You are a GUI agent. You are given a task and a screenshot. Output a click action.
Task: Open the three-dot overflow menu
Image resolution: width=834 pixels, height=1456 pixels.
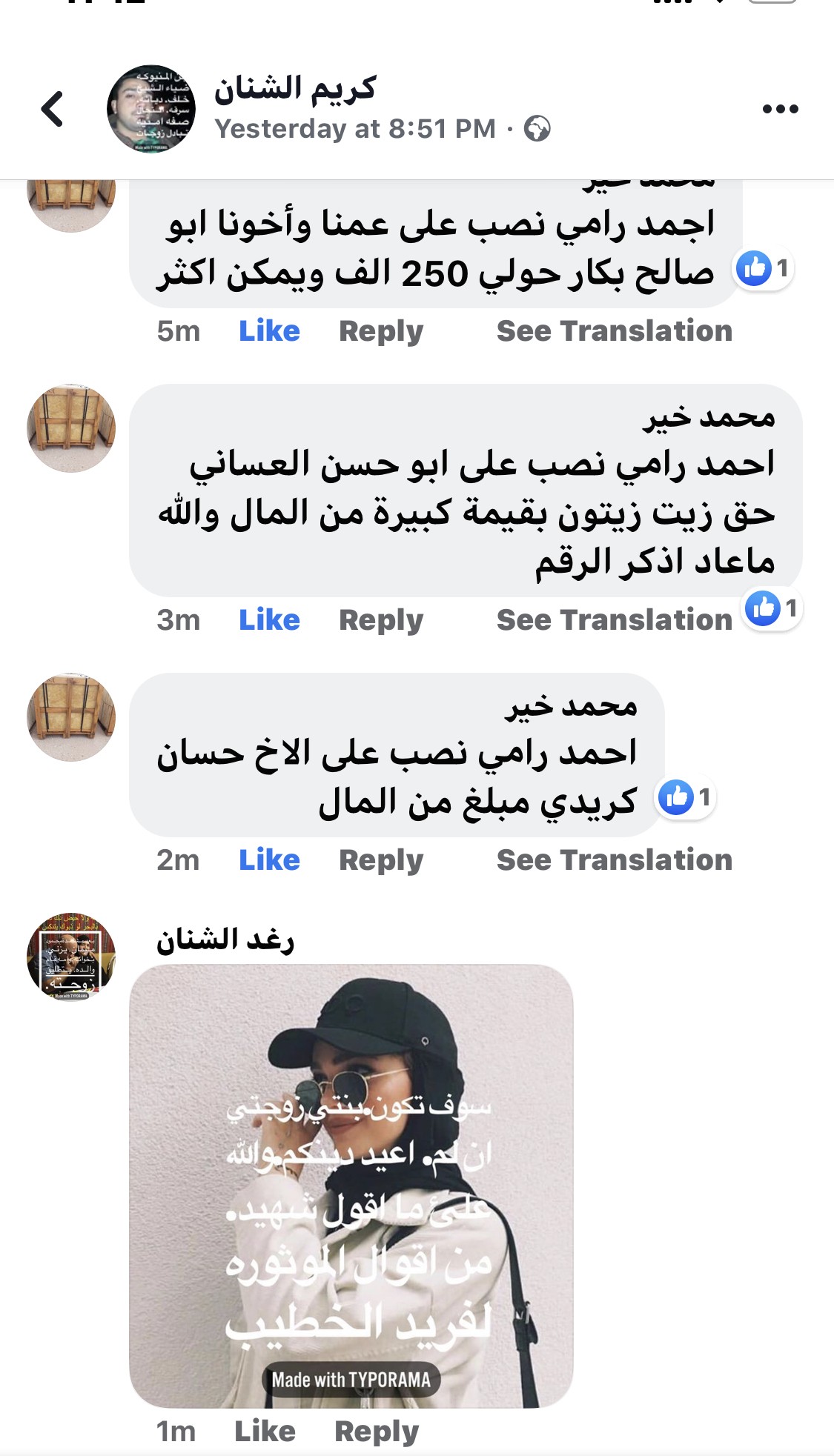(x=780, y=109)
